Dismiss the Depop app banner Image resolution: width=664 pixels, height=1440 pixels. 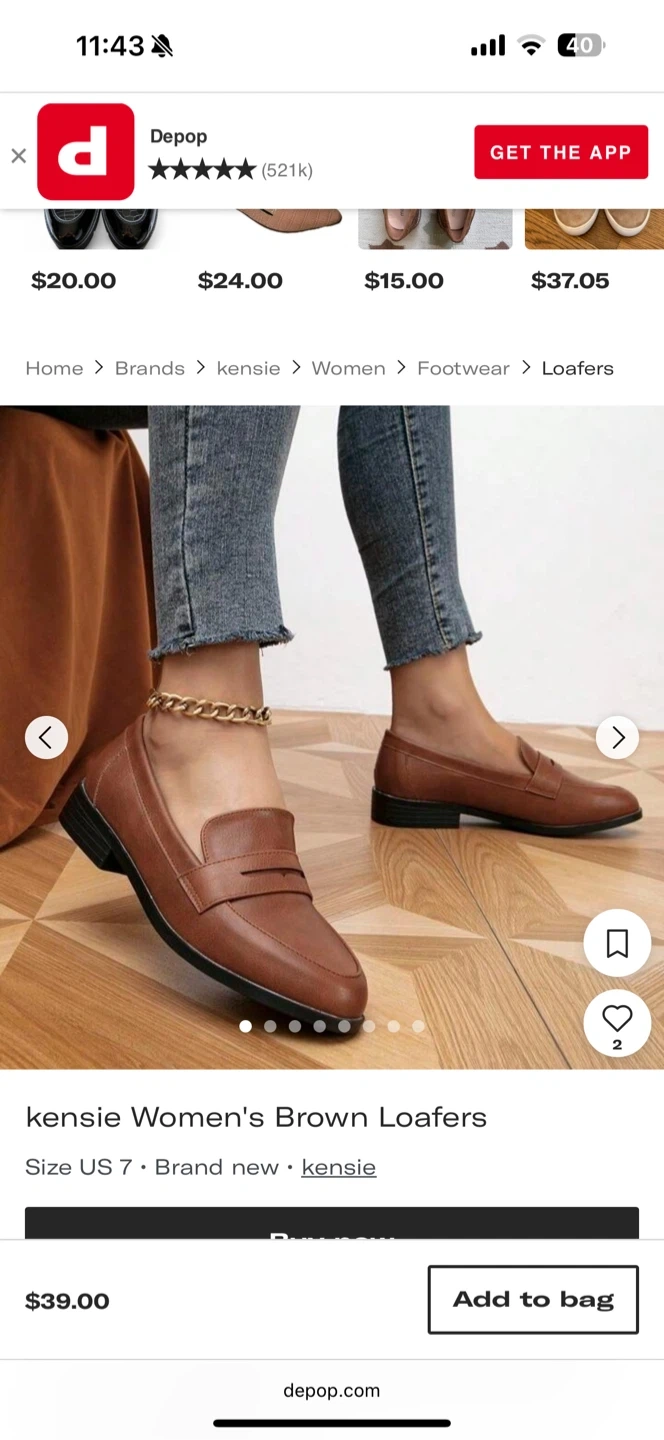tap(18, 155)
